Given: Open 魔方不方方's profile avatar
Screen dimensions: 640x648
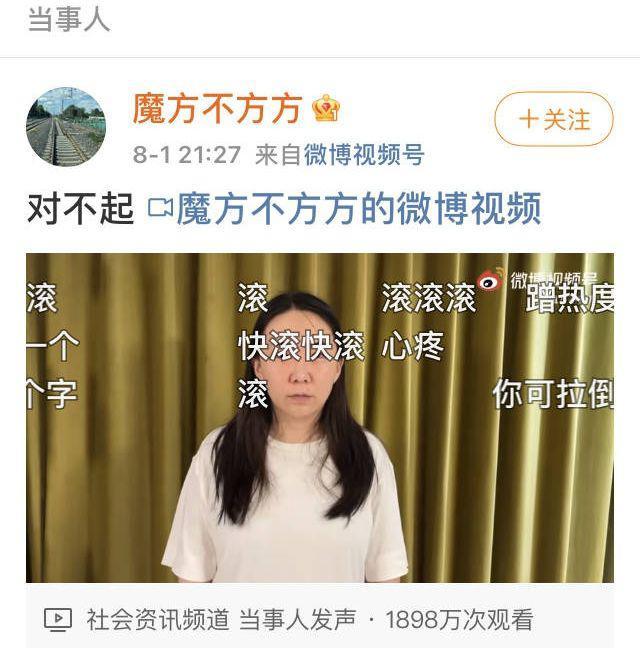Looking at the screenshot, I should (66, 126).
